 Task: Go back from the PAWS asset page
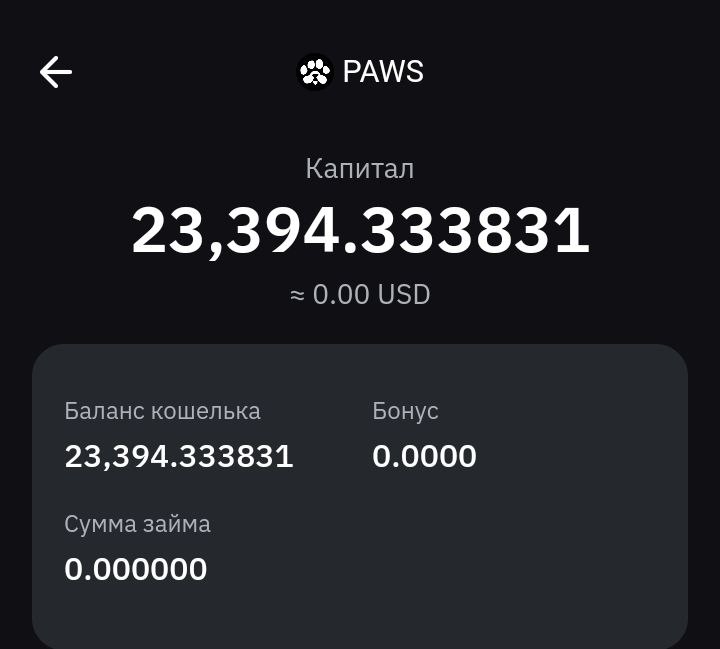point(56,72)
